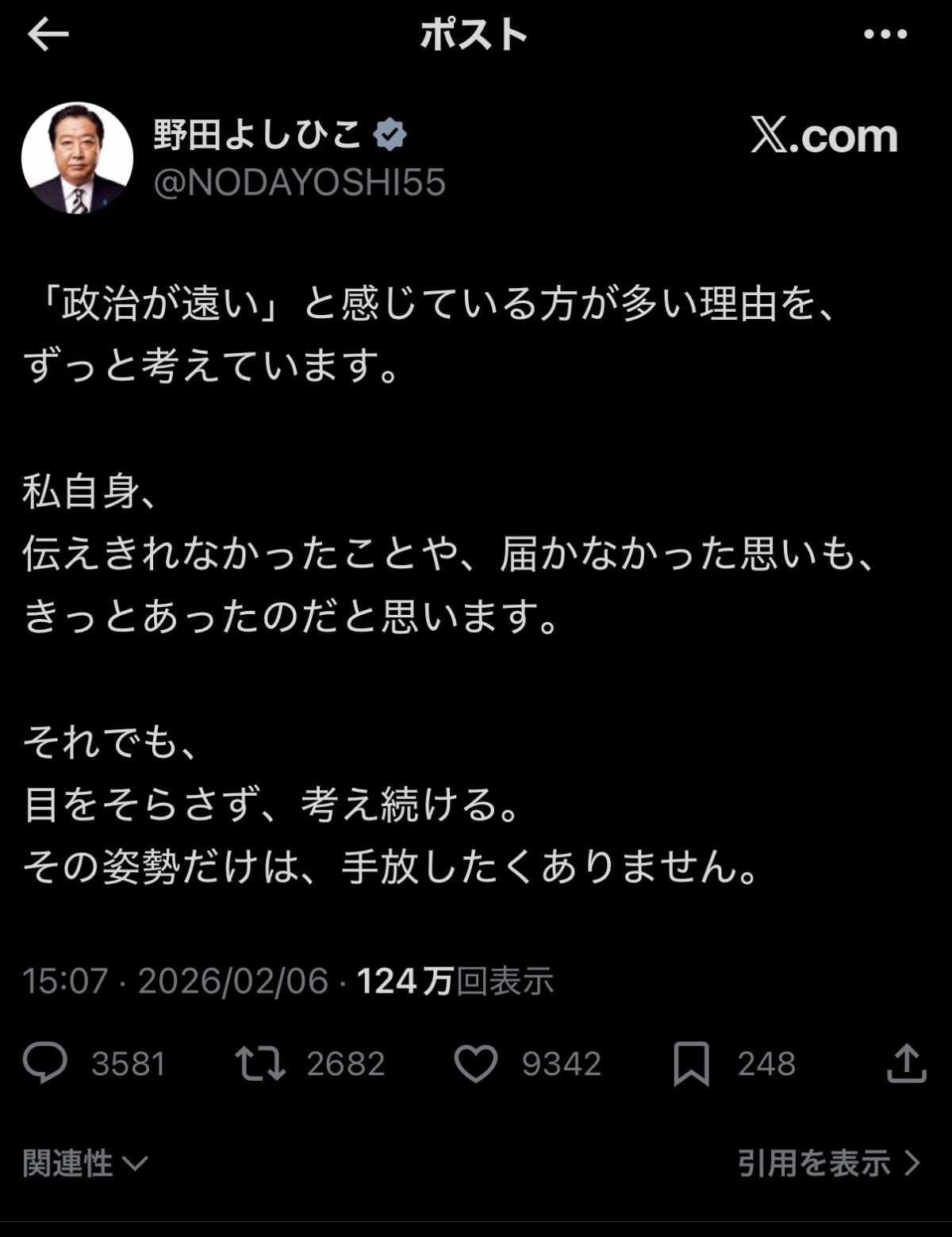Screen dimensions: 952x1237
Task: Share the post via upload icon
Action: (906, 1063)
